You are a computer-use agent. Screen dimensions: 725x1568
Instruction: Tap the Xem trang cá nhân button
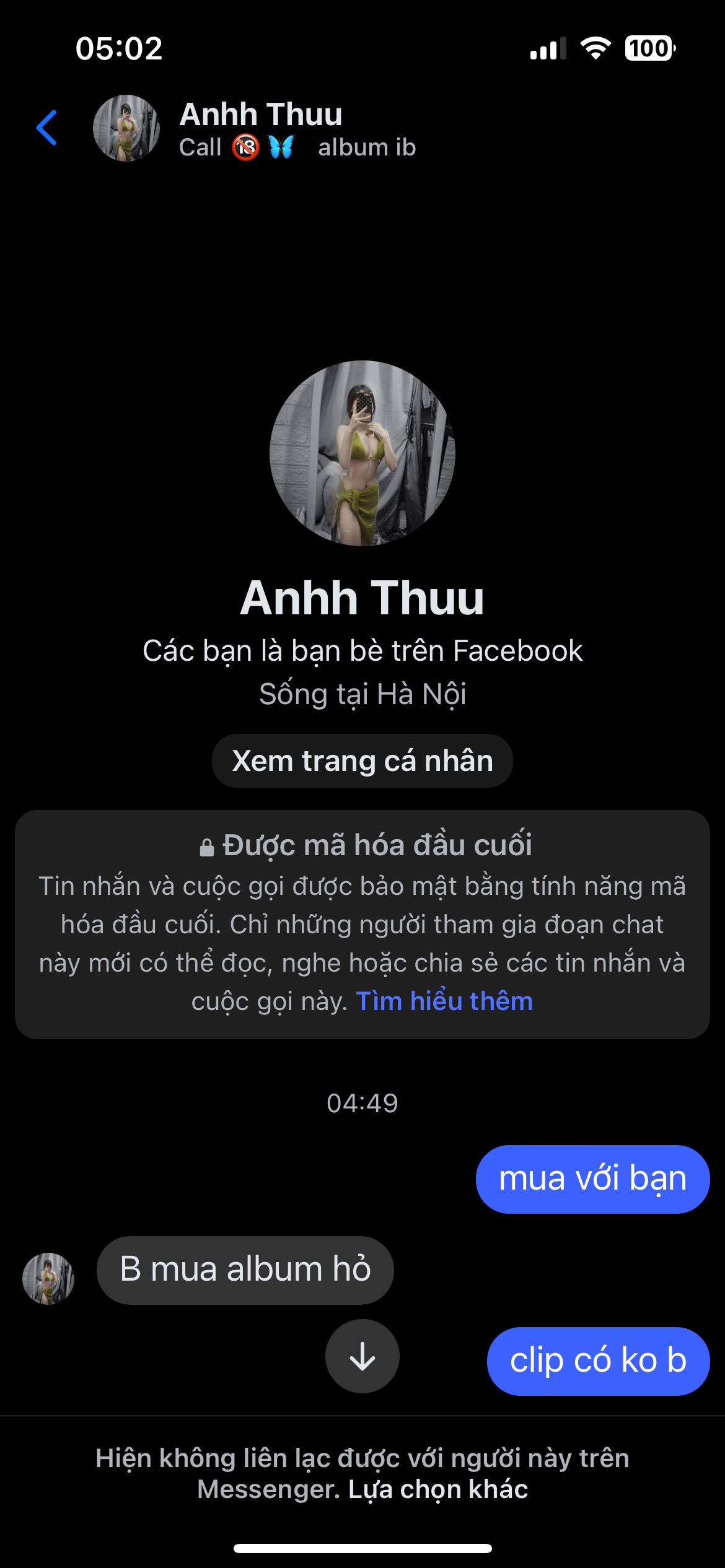tap(362, 760)
